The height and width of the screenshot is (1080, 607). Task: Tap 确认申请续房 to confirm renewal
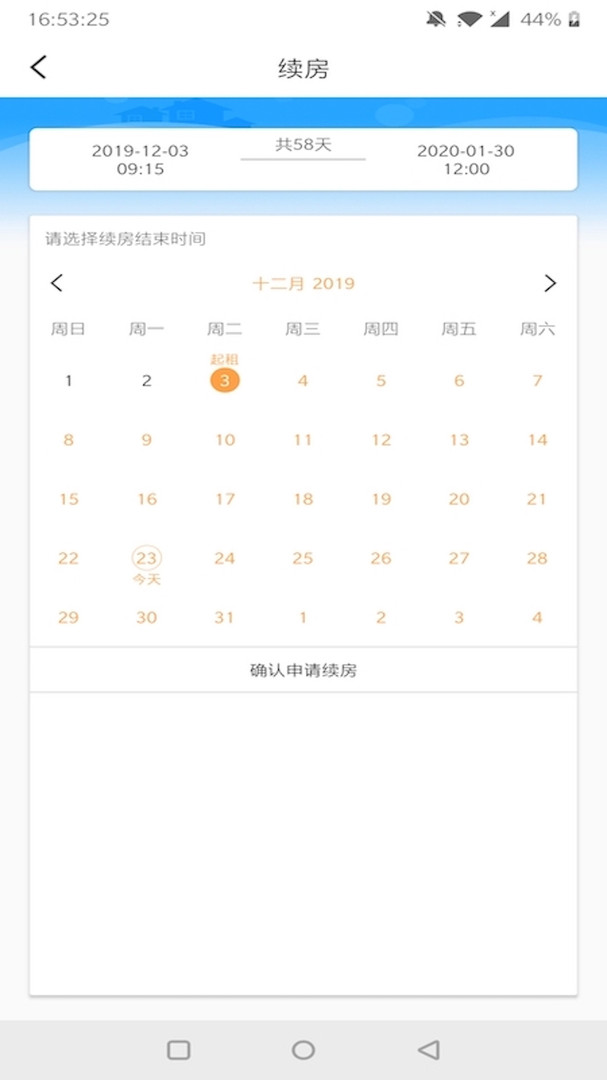point(303,669)
